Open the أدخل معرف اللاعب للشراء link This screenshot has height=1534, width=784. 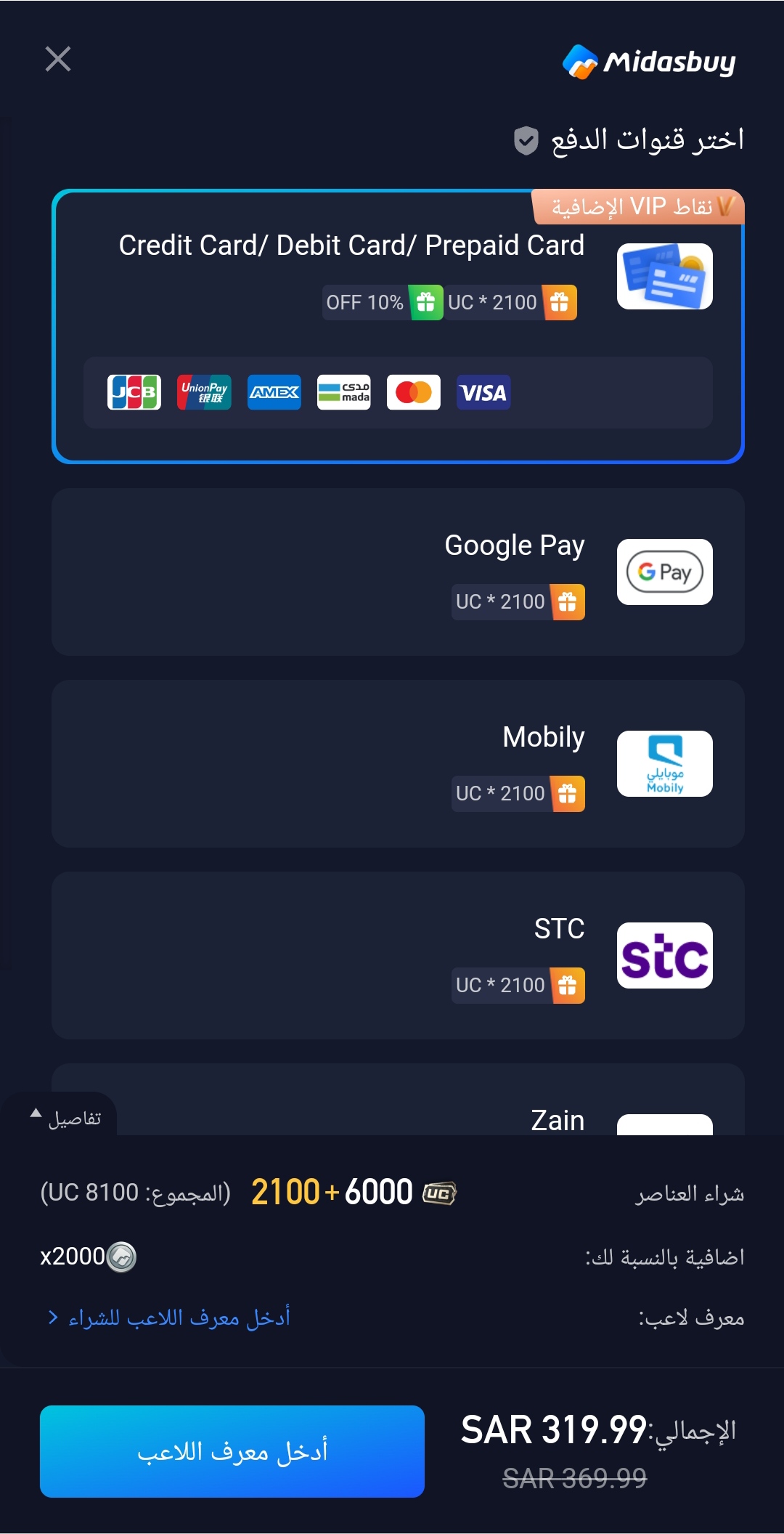coord(171,1318)
